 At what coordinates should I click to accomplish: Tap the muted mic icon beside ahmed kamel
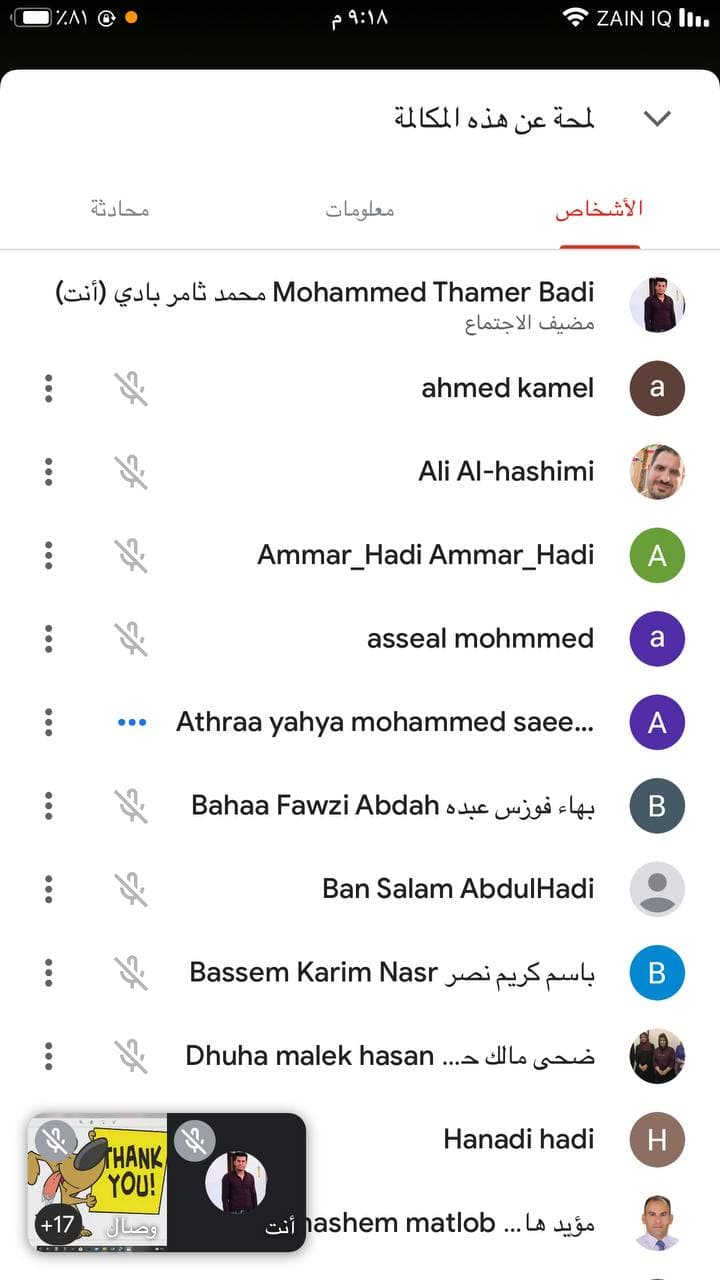pyautogui.click(x=131, y=388)
